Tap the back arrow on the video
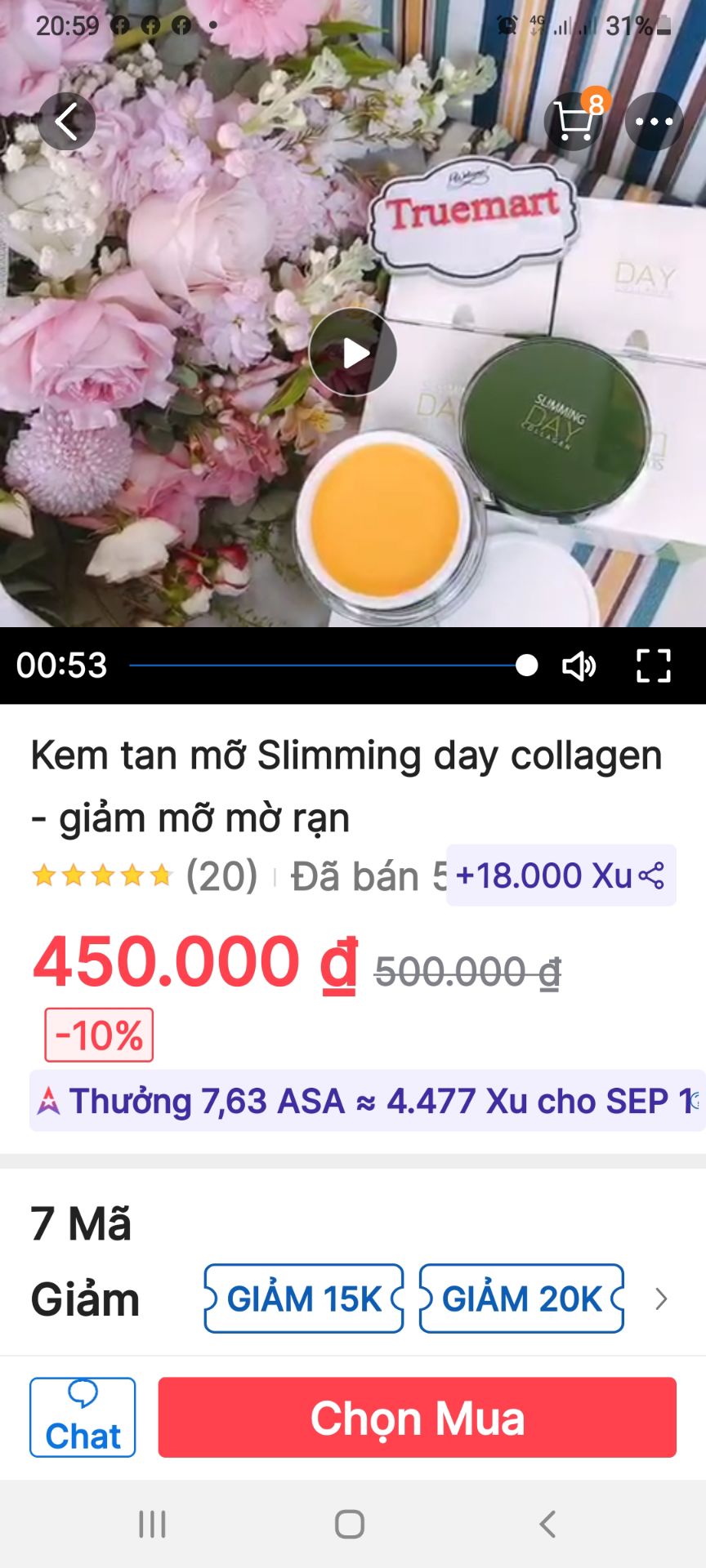The width and height of the screenshot is (706, 1568). point(65,121)
